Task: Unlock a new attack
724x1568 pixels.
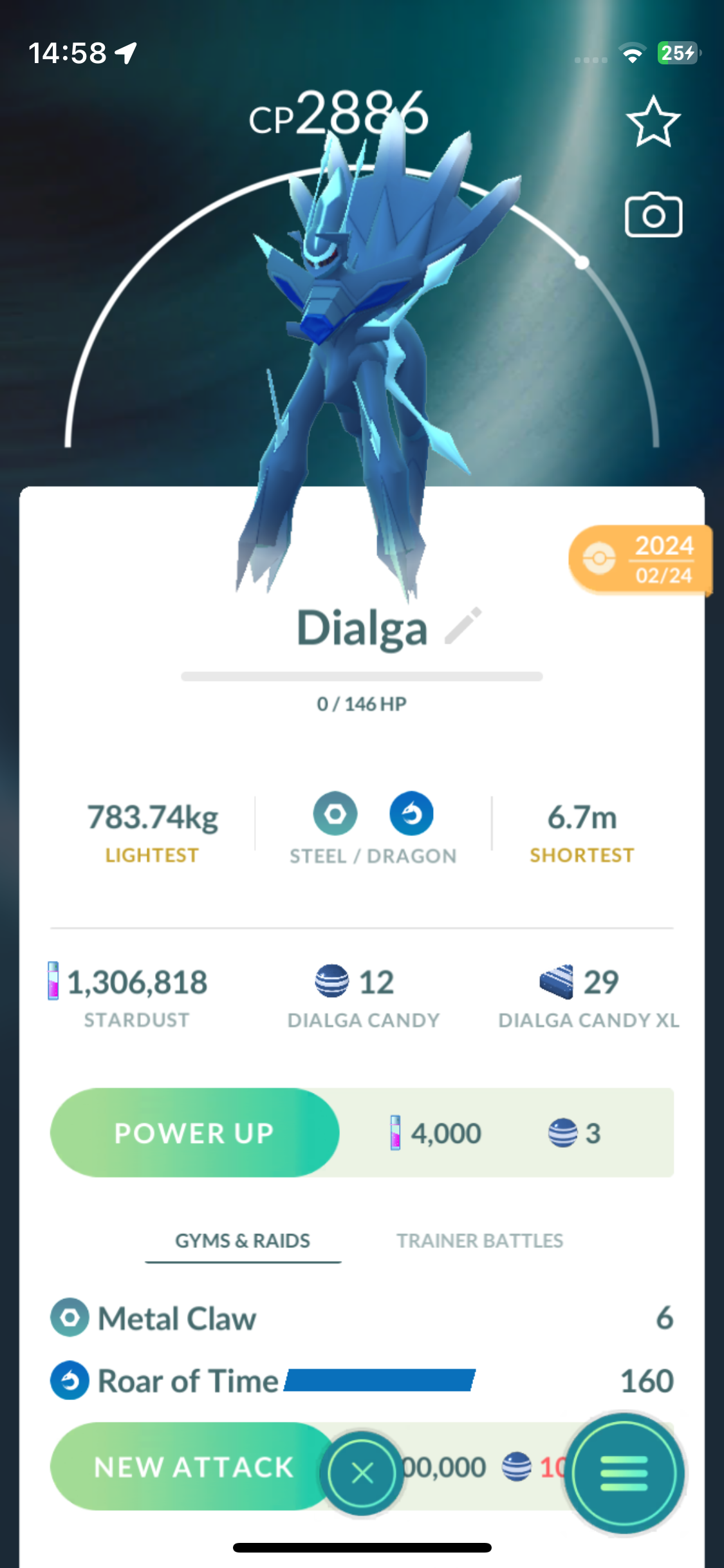Action: [x=193, y=1467]
